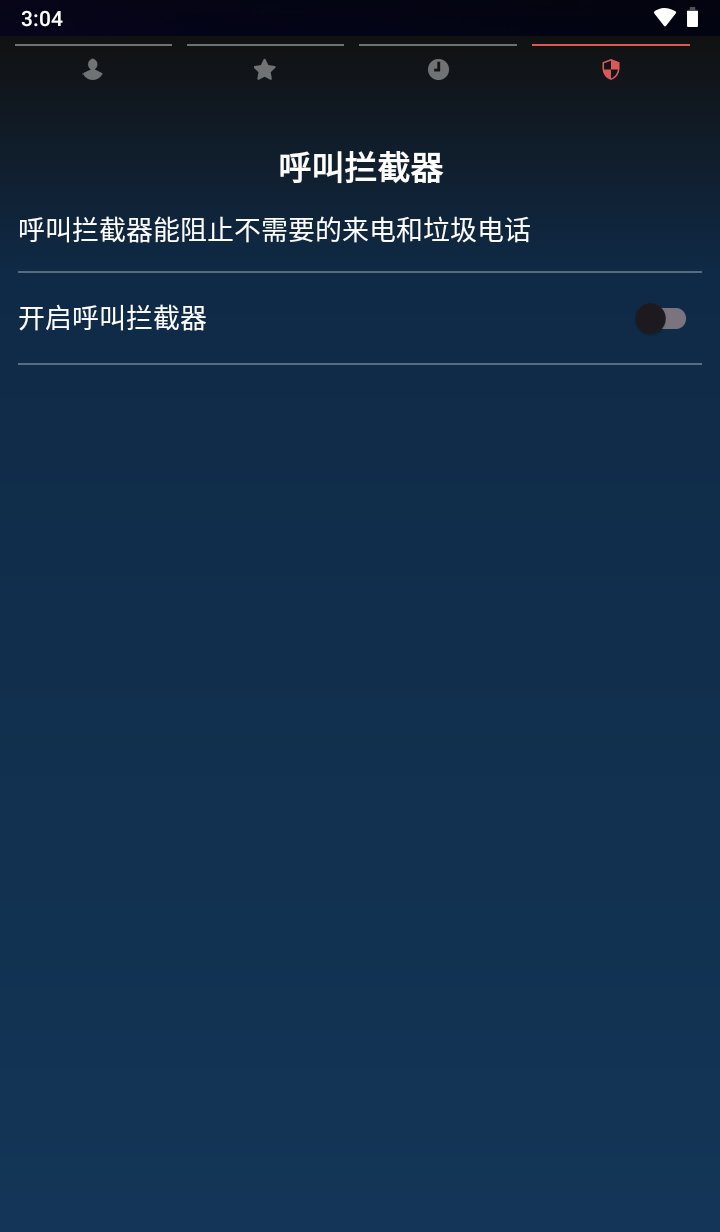Select the call blocker shield tab
Screen dimensions: 720x1232
[610, 69]
